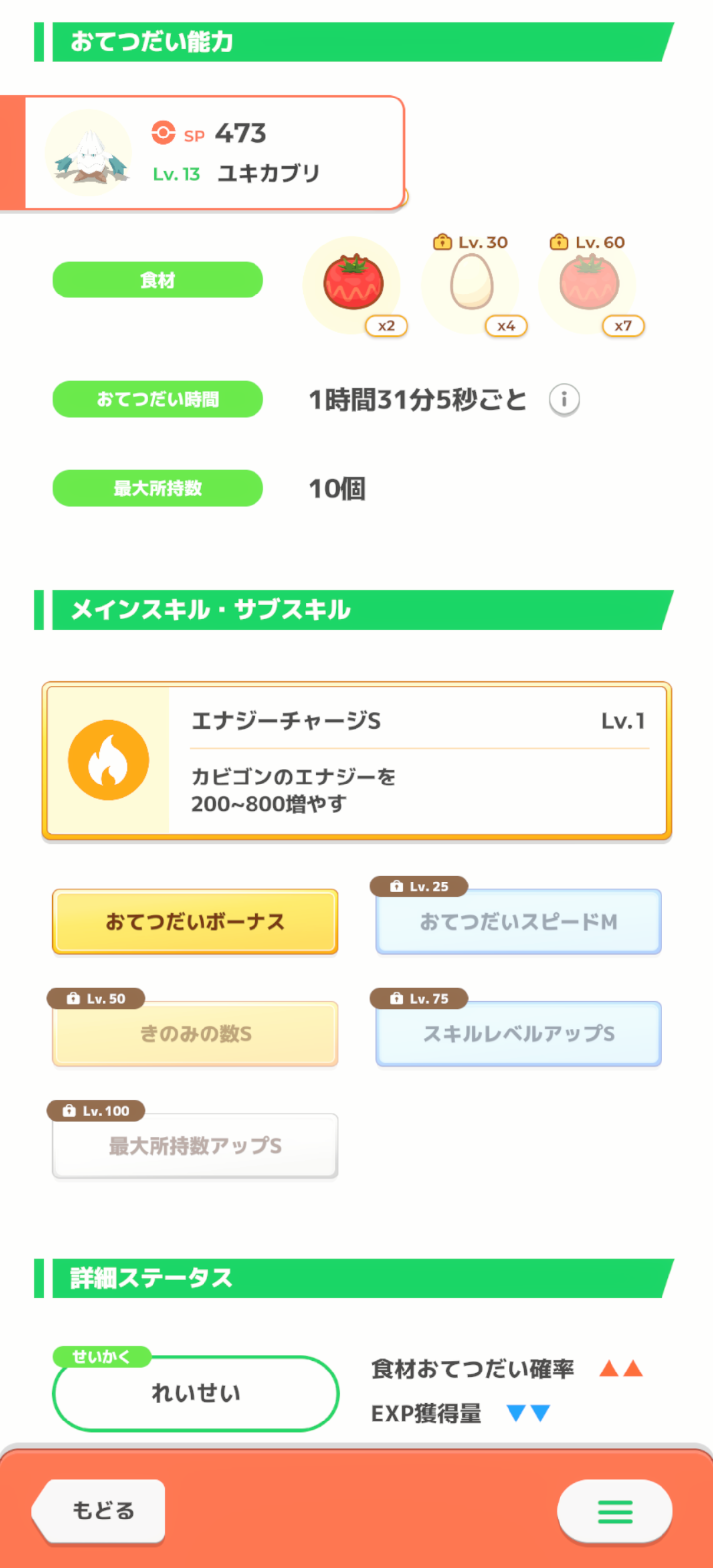
Task: Tap the Lv.30 locked egg ingredient
Action: pos(471,285)
